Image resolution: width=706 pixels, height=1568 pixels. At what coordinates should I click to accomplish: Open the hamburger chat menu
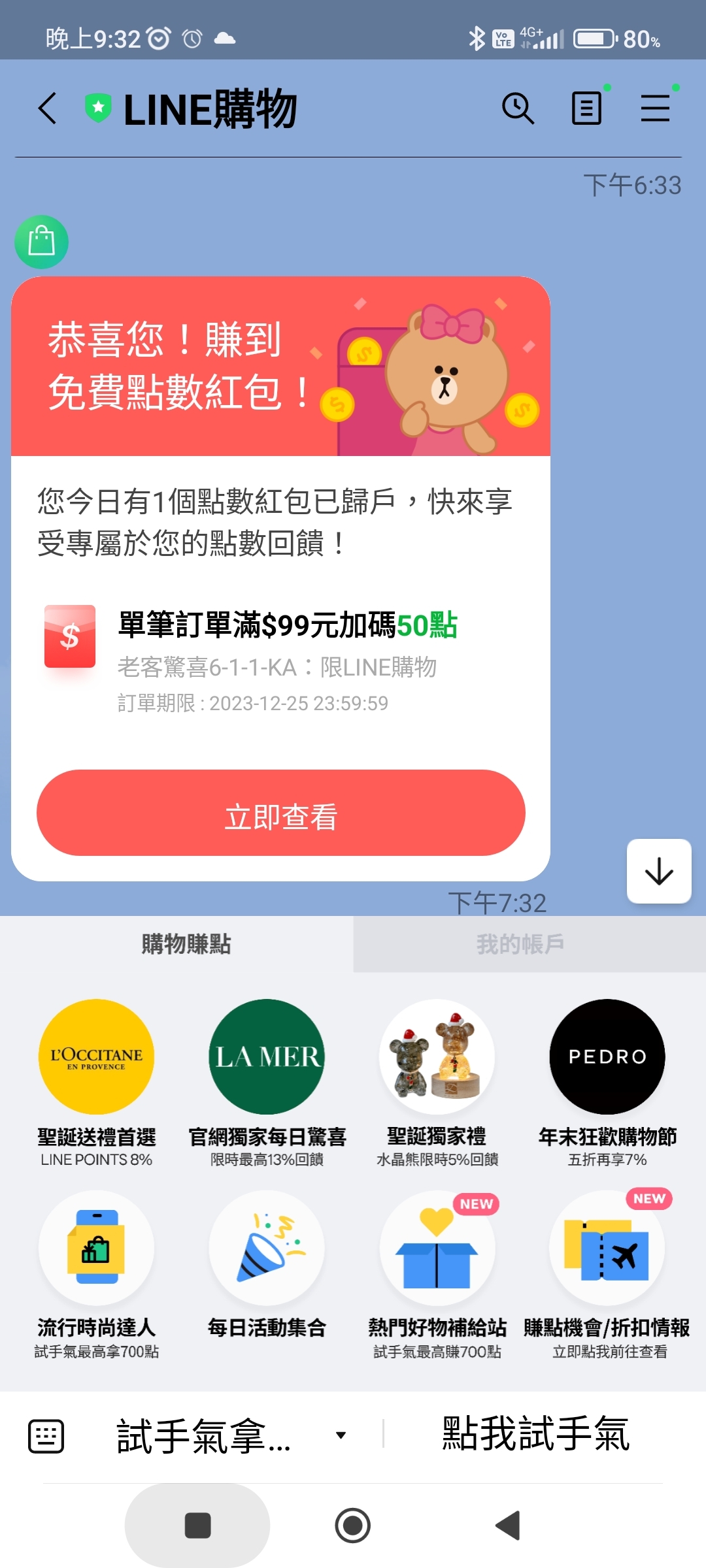(655, 108)
